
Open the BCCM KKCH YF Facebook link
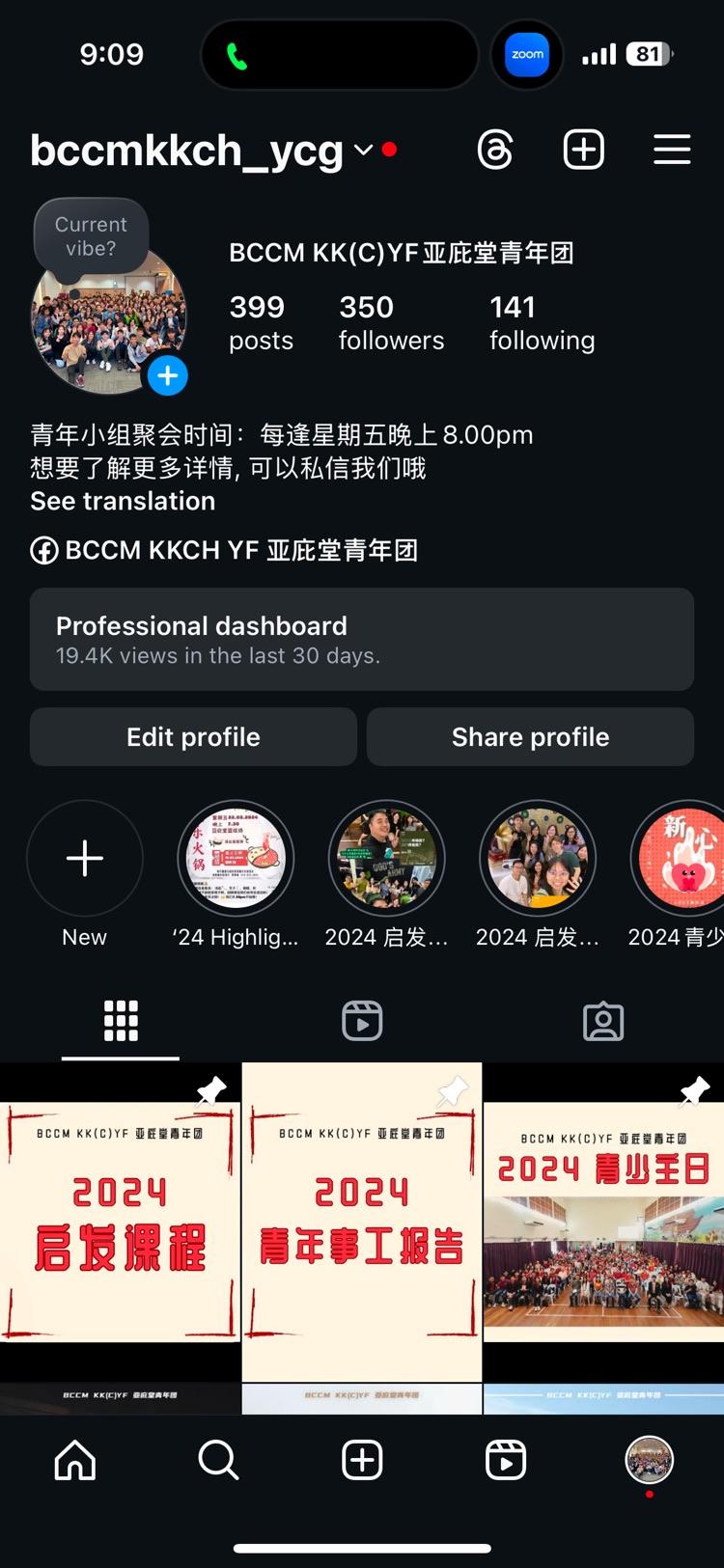click(225, 550)
